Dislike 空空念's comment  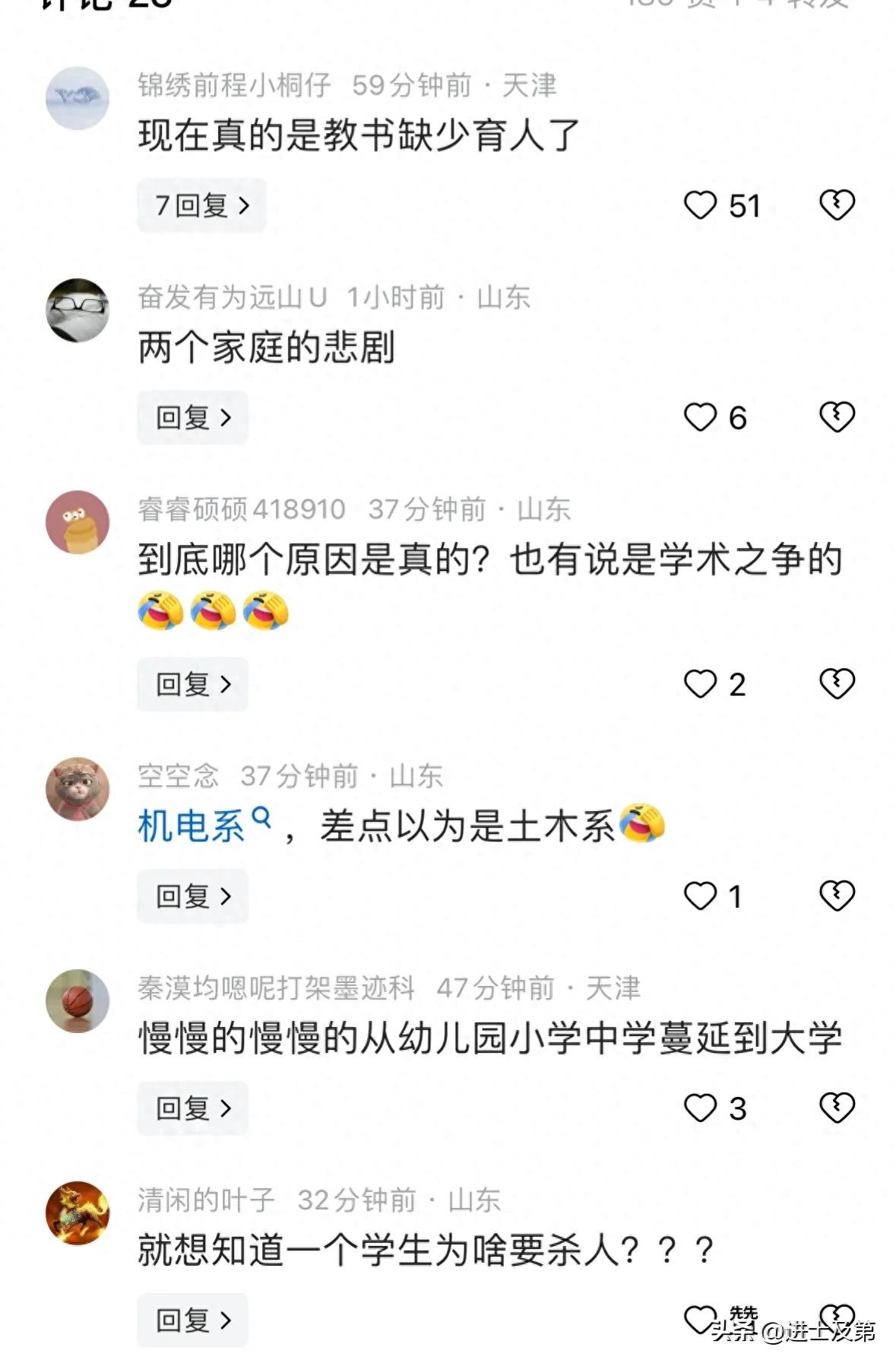point(837,896)
